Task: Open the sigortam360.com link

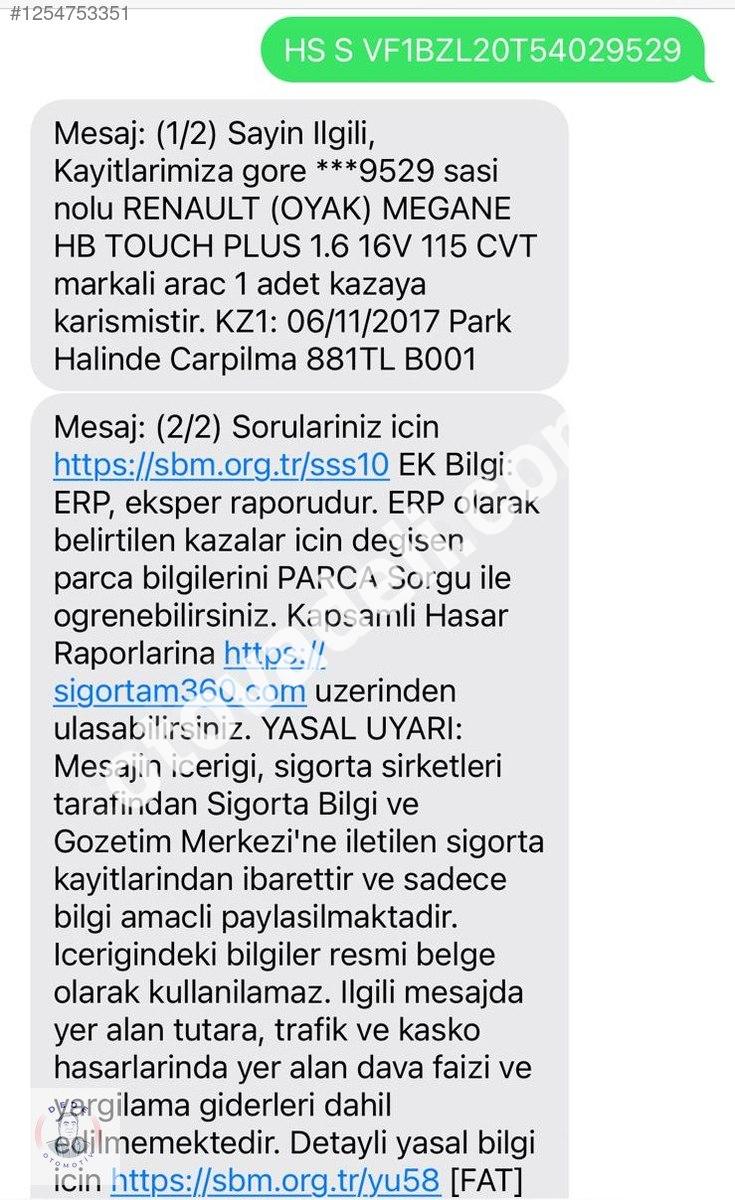Action: 179,691
